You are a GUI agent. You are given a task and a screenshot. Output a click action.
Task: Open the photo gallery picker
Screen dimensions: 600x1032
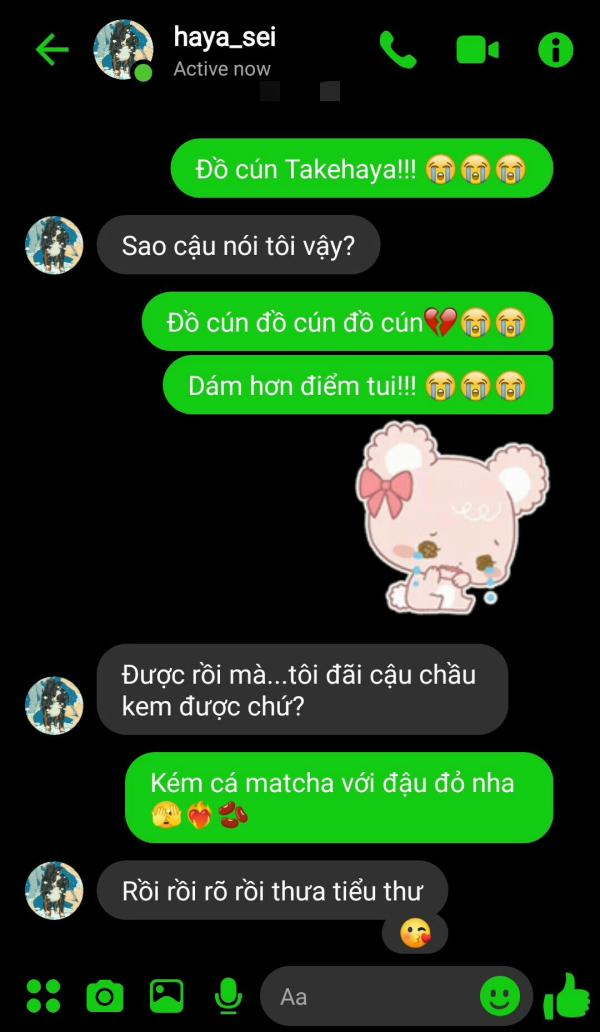pyautogui.click(x=166, y=996)
